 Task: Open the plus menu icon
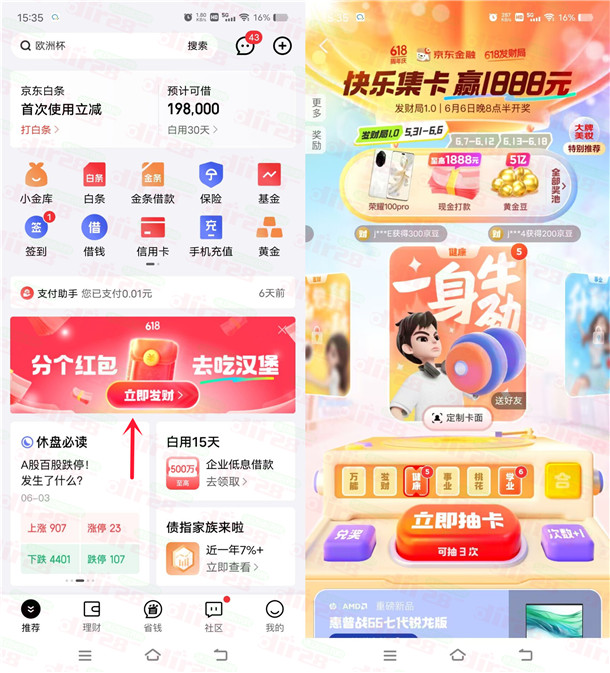(282, 46)
